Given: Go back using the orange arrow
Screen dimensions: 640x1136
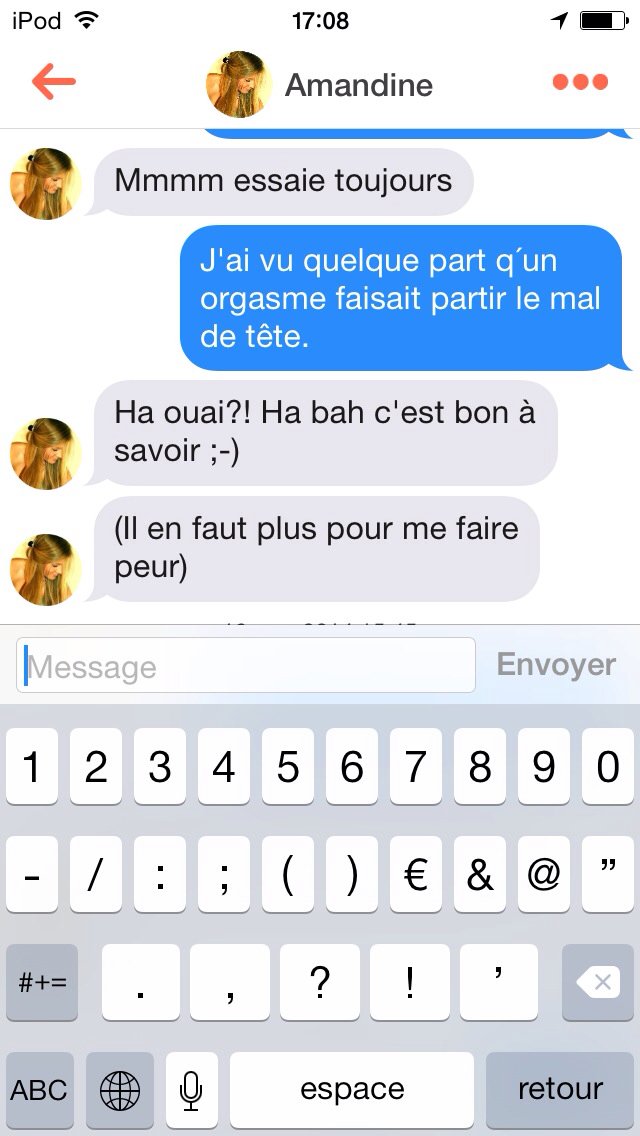Looking at the screenshot, I should pos(54,83).
